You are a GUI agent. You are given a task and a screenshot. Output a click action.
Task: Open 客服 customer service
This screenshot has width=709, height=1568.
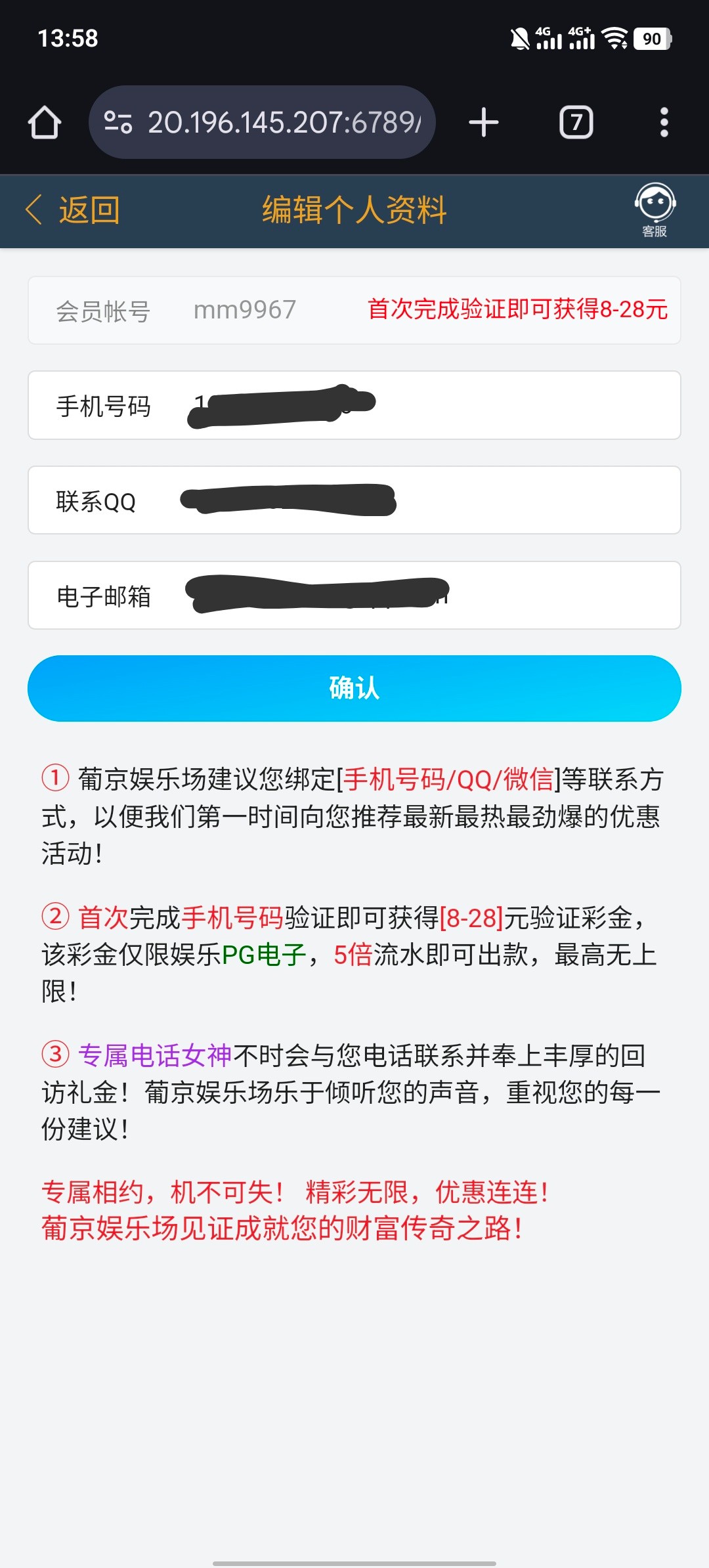[655, 210]
